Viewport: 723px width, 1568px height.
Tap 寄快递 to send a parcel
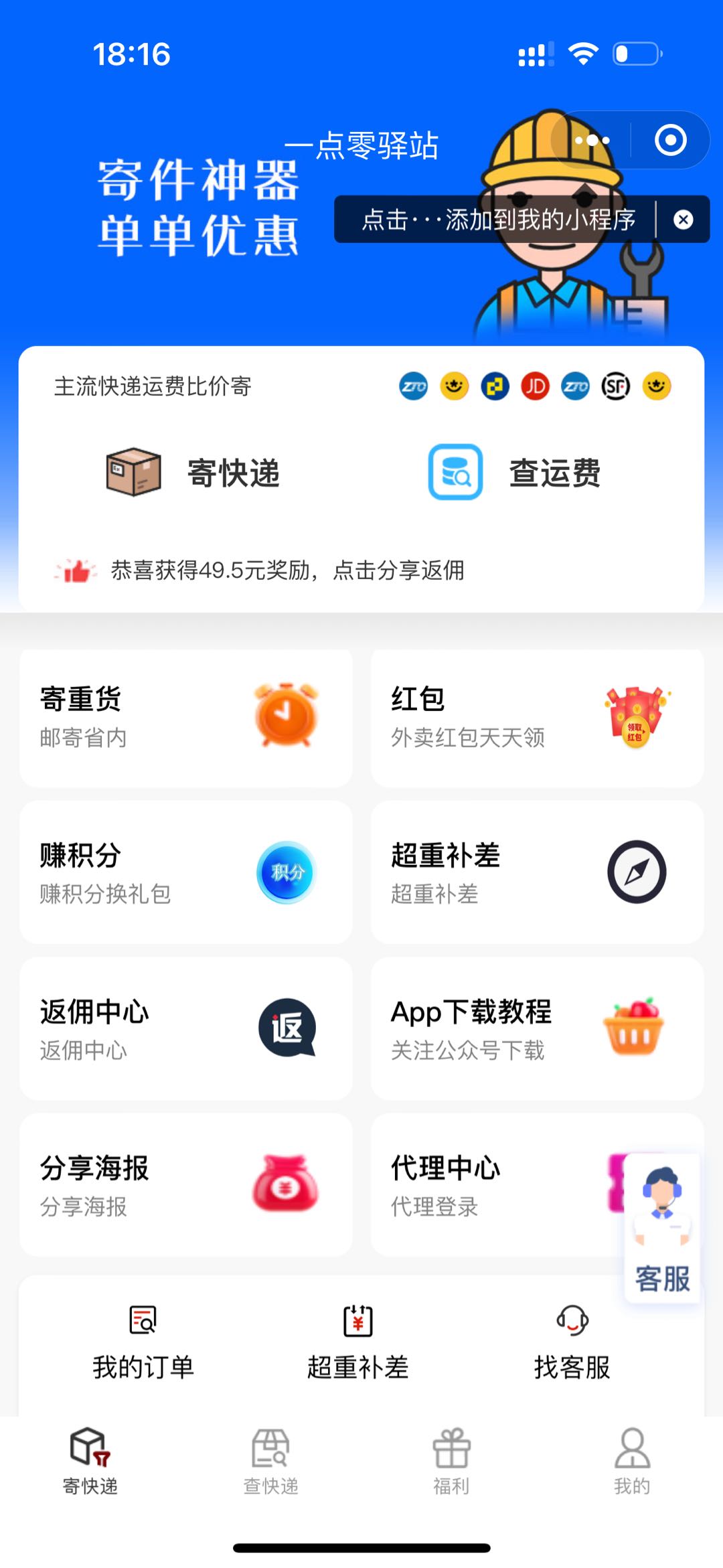click(194, 473)
